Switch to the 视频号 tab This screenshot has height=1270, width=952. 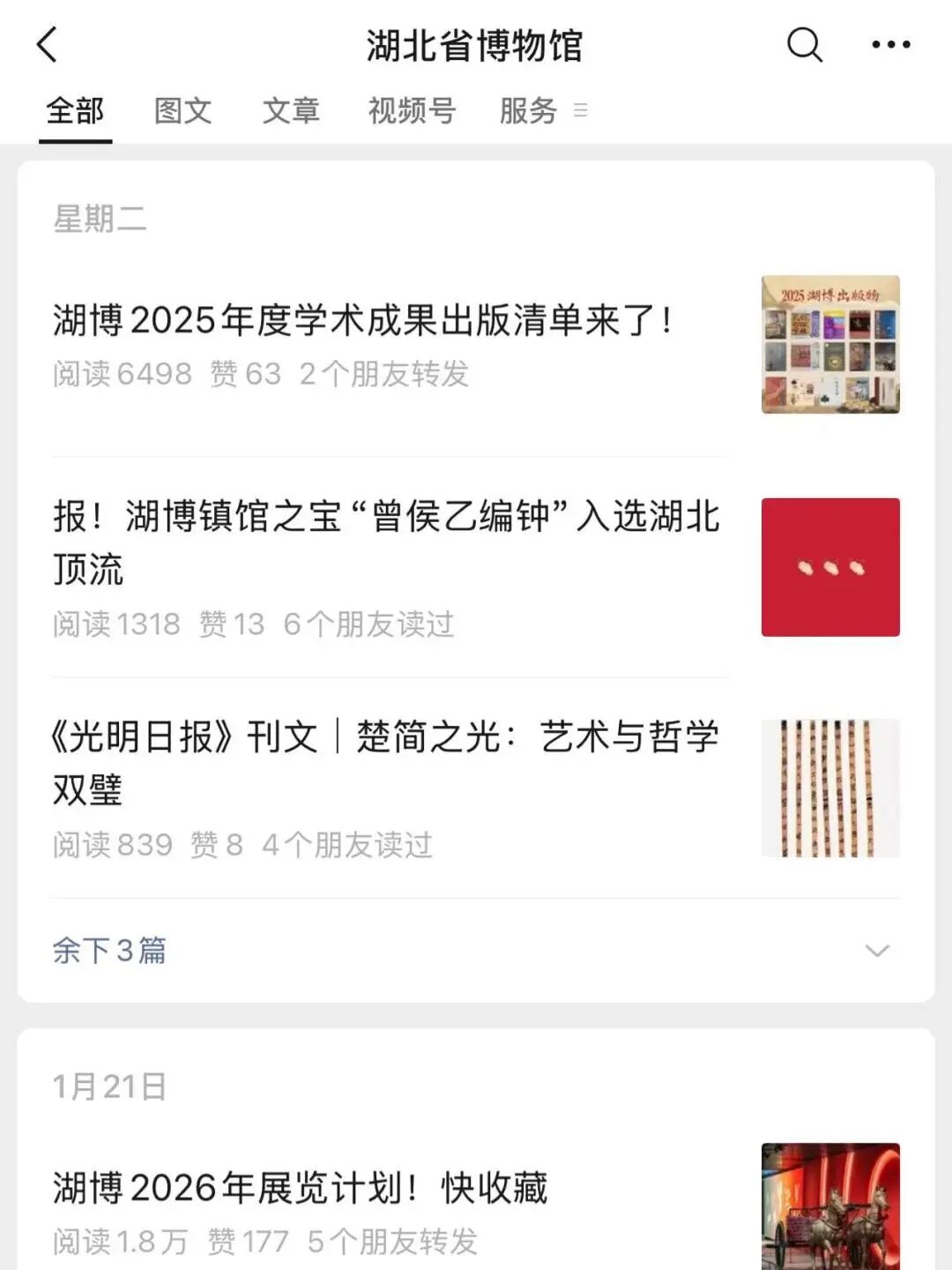[411, 111]
